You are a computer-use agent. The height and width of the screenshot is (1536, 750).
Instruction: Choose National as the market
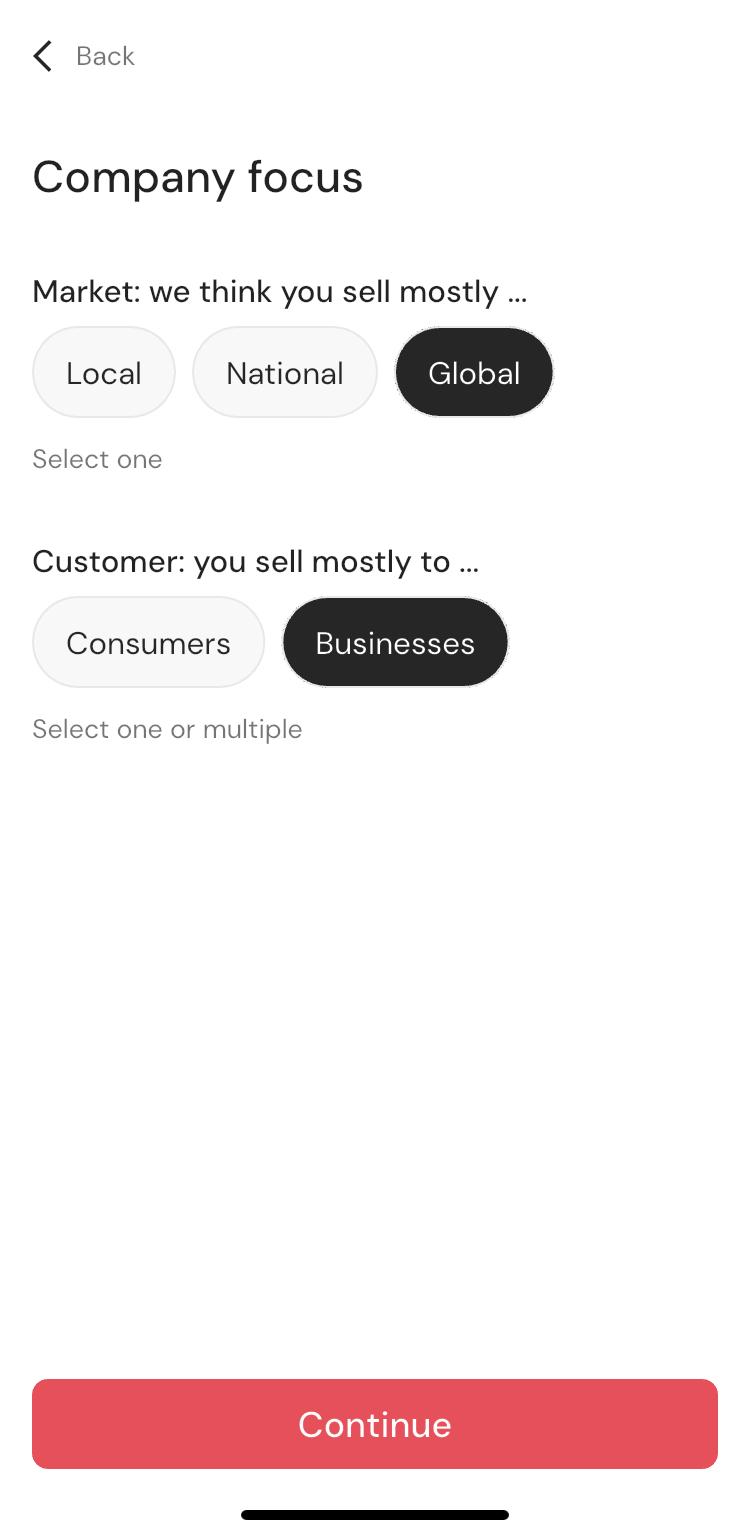pos(285,373)
